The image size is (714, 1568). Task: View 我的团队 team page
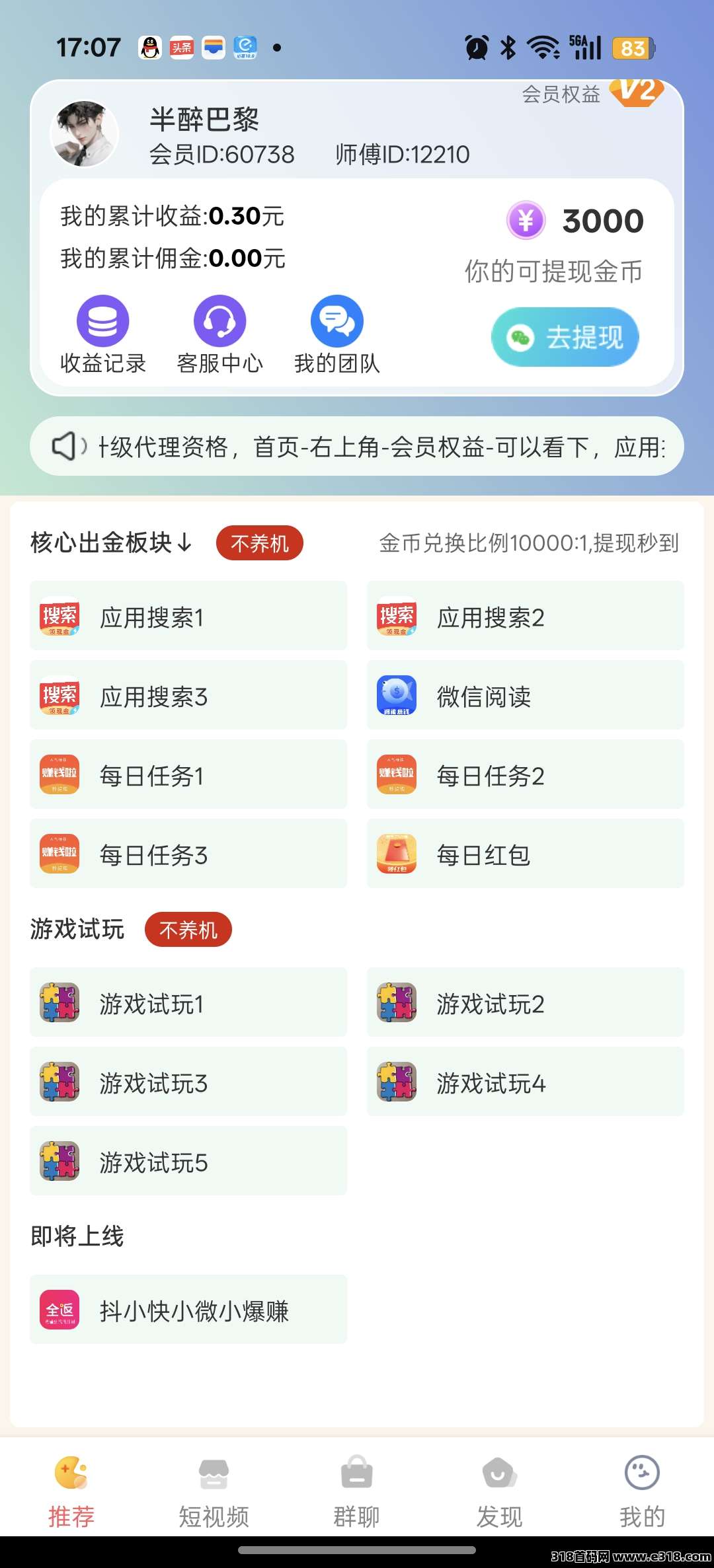click(337, 335)
